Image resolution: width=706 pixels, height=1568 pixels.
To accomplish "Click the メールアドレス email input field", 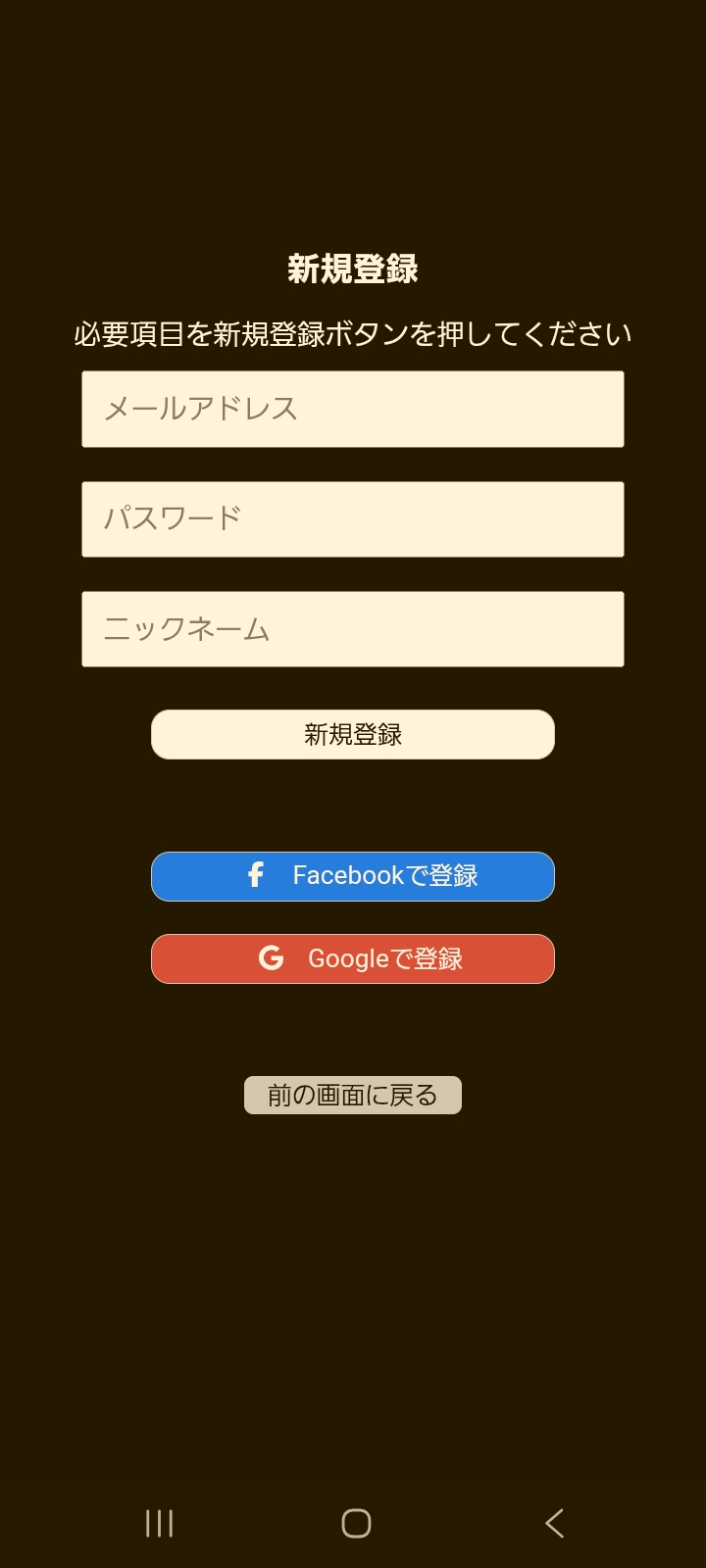I will point(352,409).
